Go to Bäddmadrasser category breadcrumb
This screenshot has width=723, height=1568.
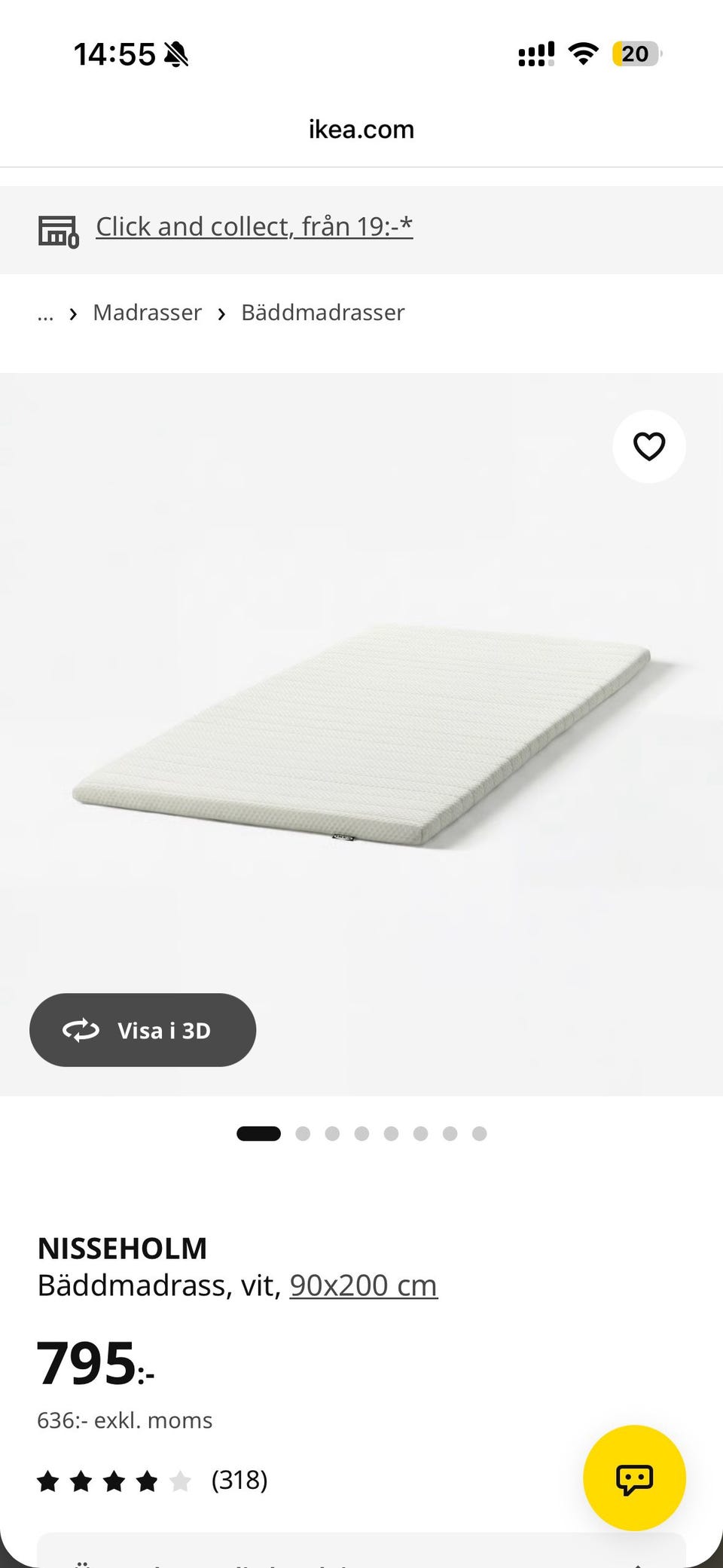322,313
